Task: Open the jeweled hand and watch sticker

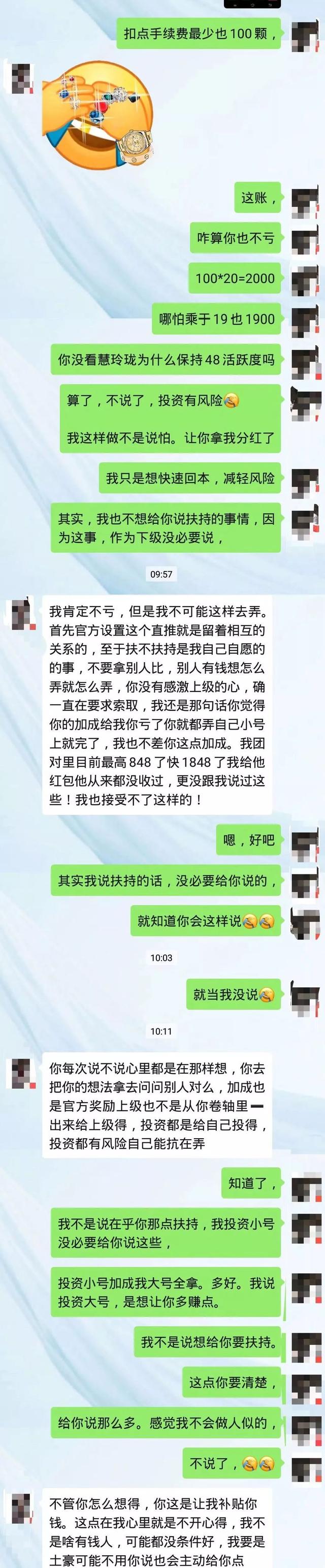Action: point(97,113)
